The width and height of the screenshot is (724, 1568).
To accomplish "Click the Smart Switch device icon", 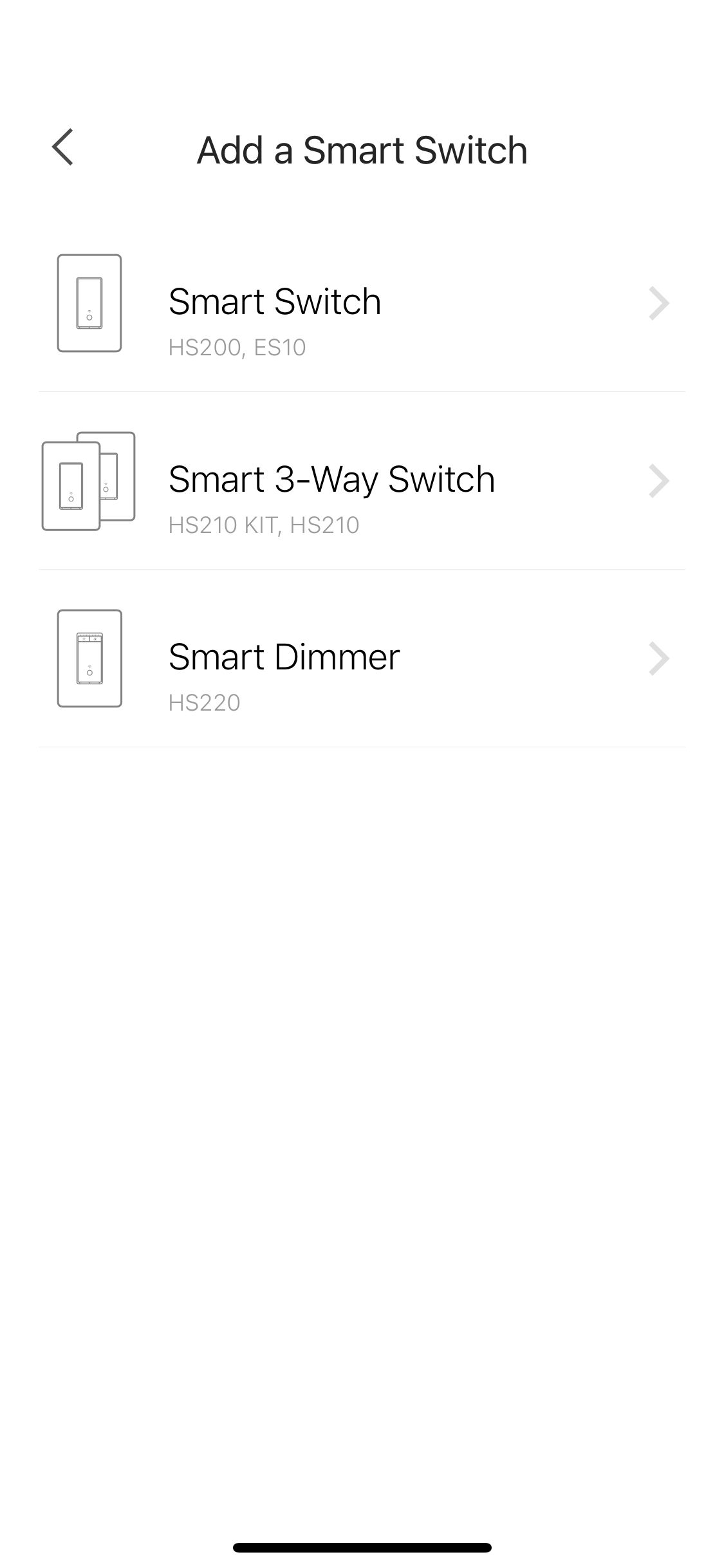I will coord(90,301).
